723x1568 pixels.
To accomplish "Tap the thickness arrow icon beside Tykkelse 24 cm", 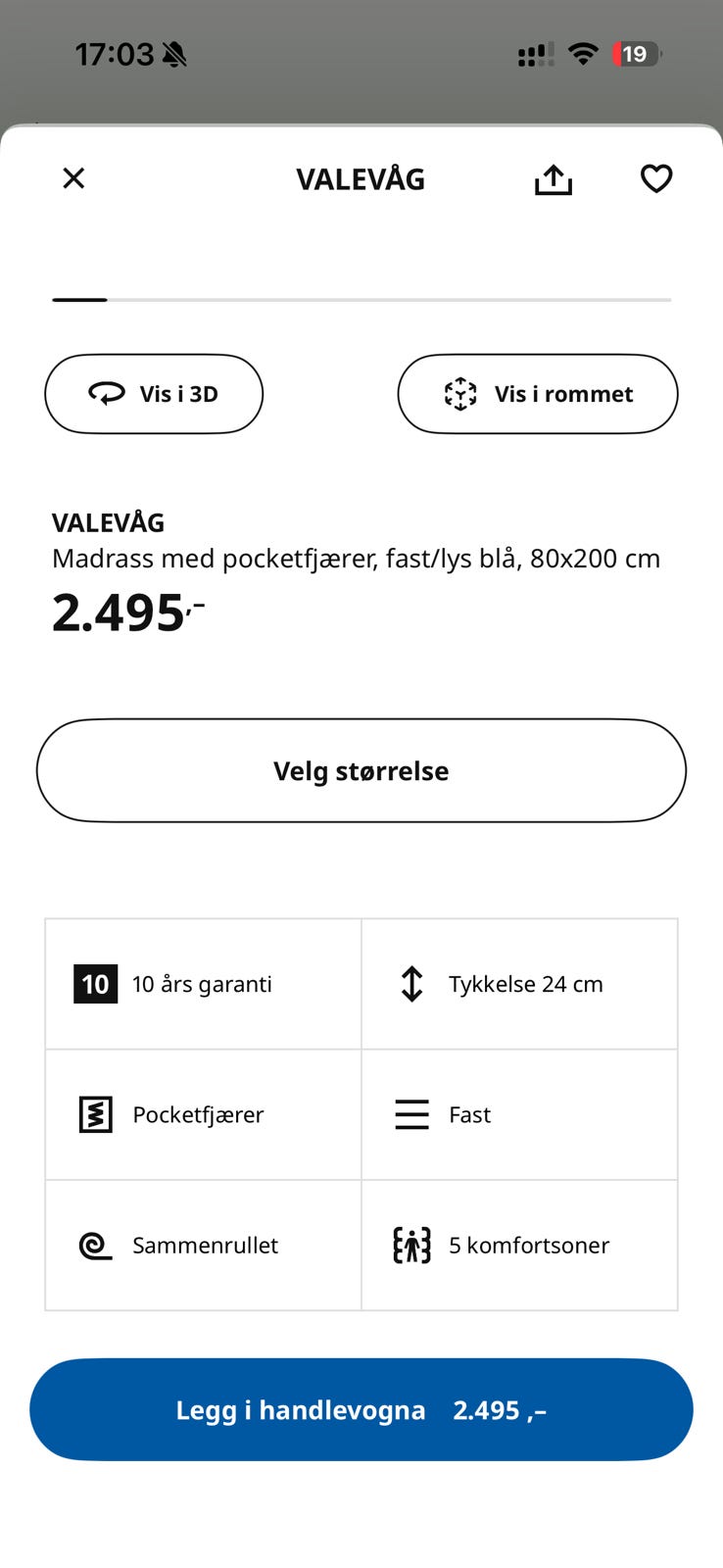I will coord(411,983).
